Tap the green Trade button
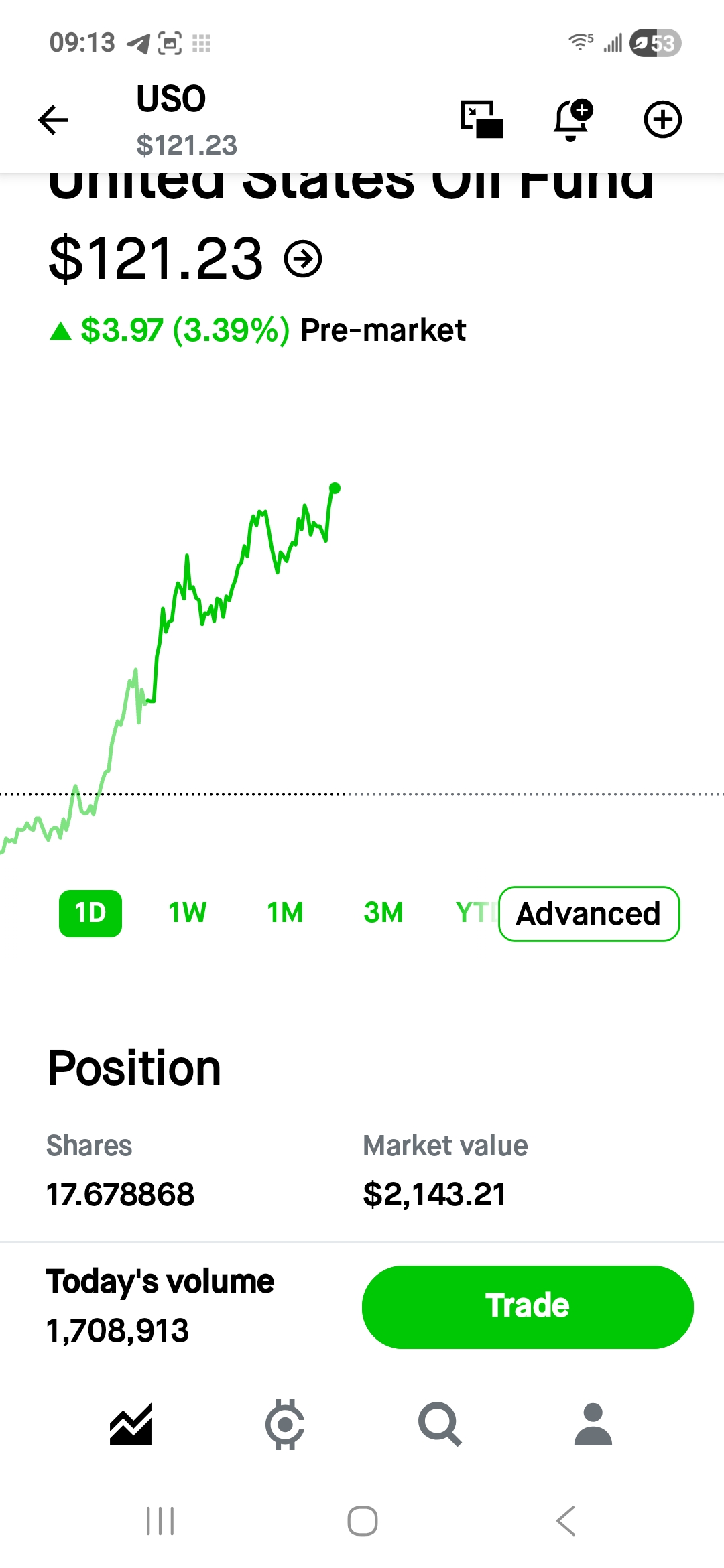This screenshot has height=1568, width=724. pyautogui.click(x=528, y=1307)
